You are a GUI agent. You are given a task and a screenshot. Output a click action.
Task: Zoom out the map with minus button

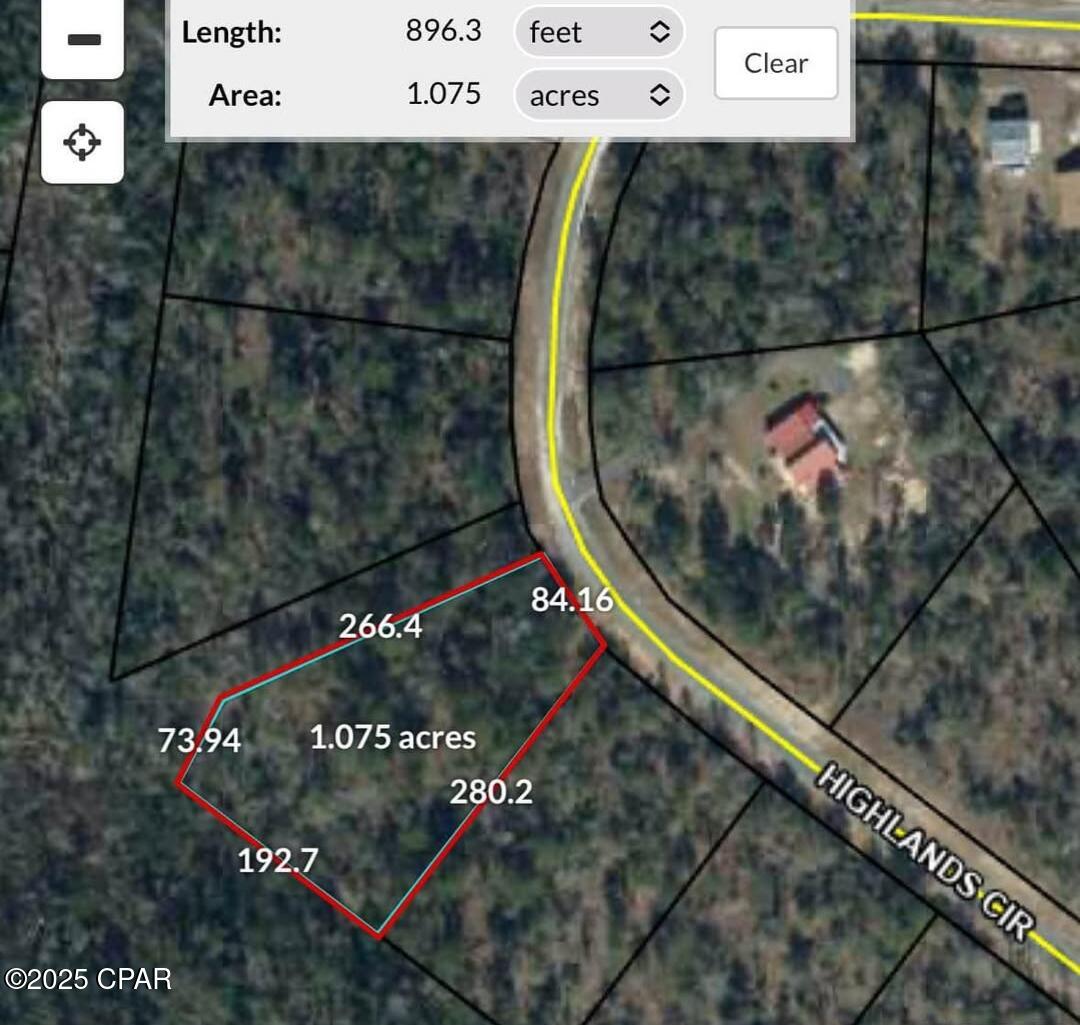(83, 40)
